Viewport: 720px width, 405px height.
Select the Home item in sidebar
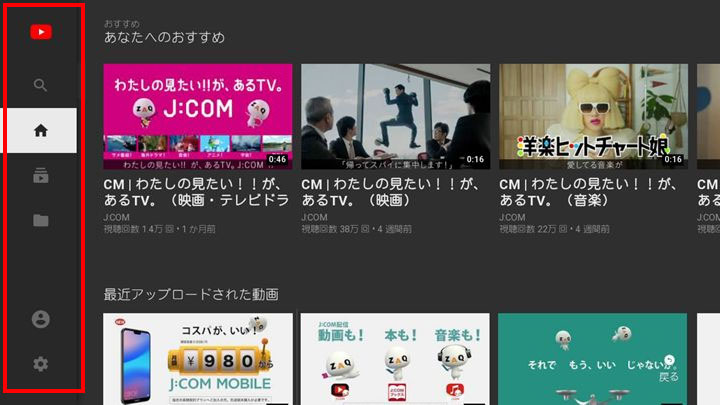click(x=40, y=130)
